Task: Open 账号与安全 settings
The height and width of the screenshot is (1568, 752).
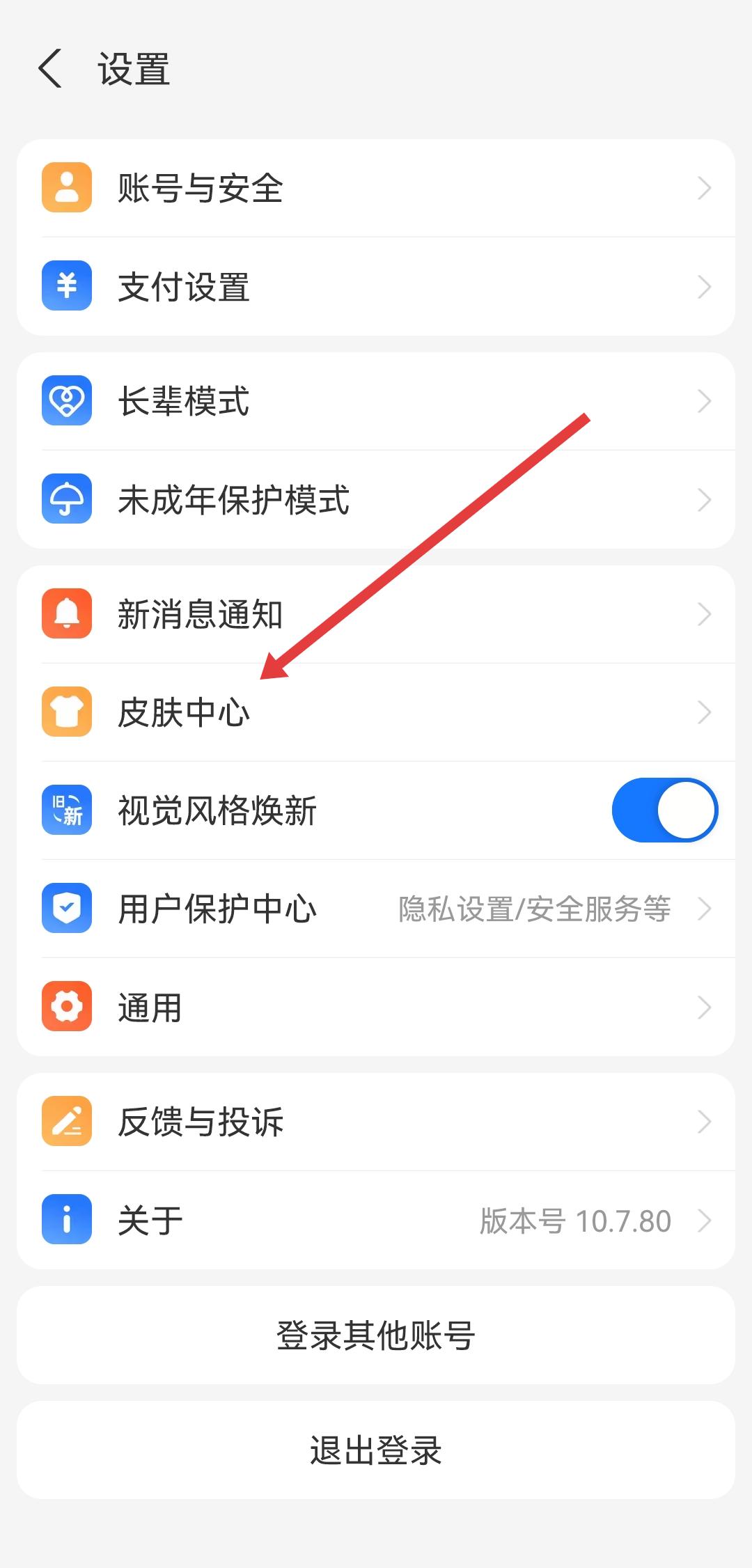Action: [x=376, y=188]
